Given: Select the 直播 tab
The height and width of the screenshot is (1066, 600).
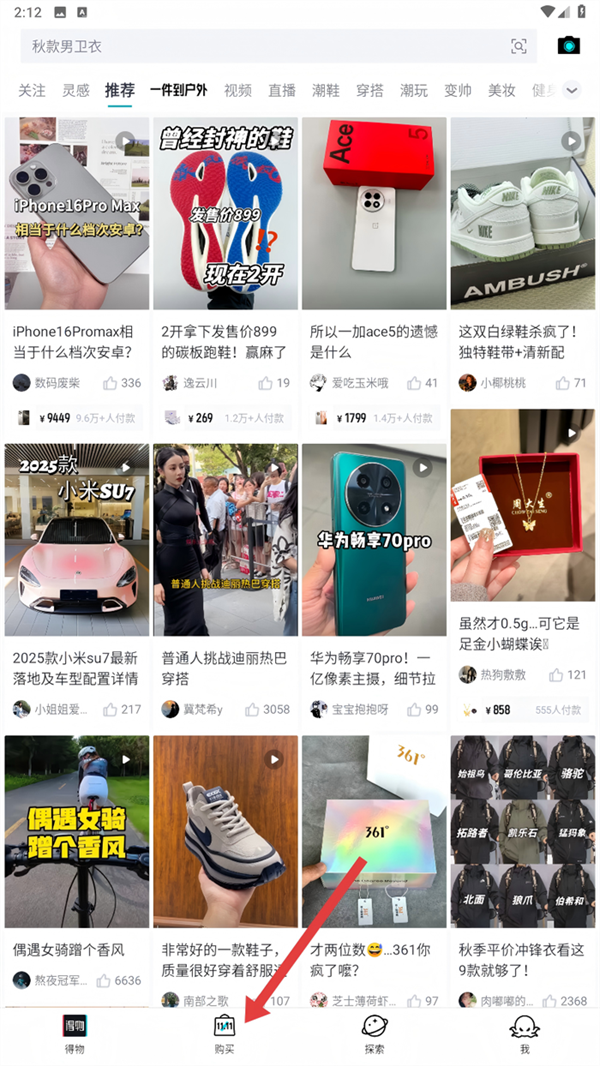Looking at the screenshot, I should click(282, 90).
